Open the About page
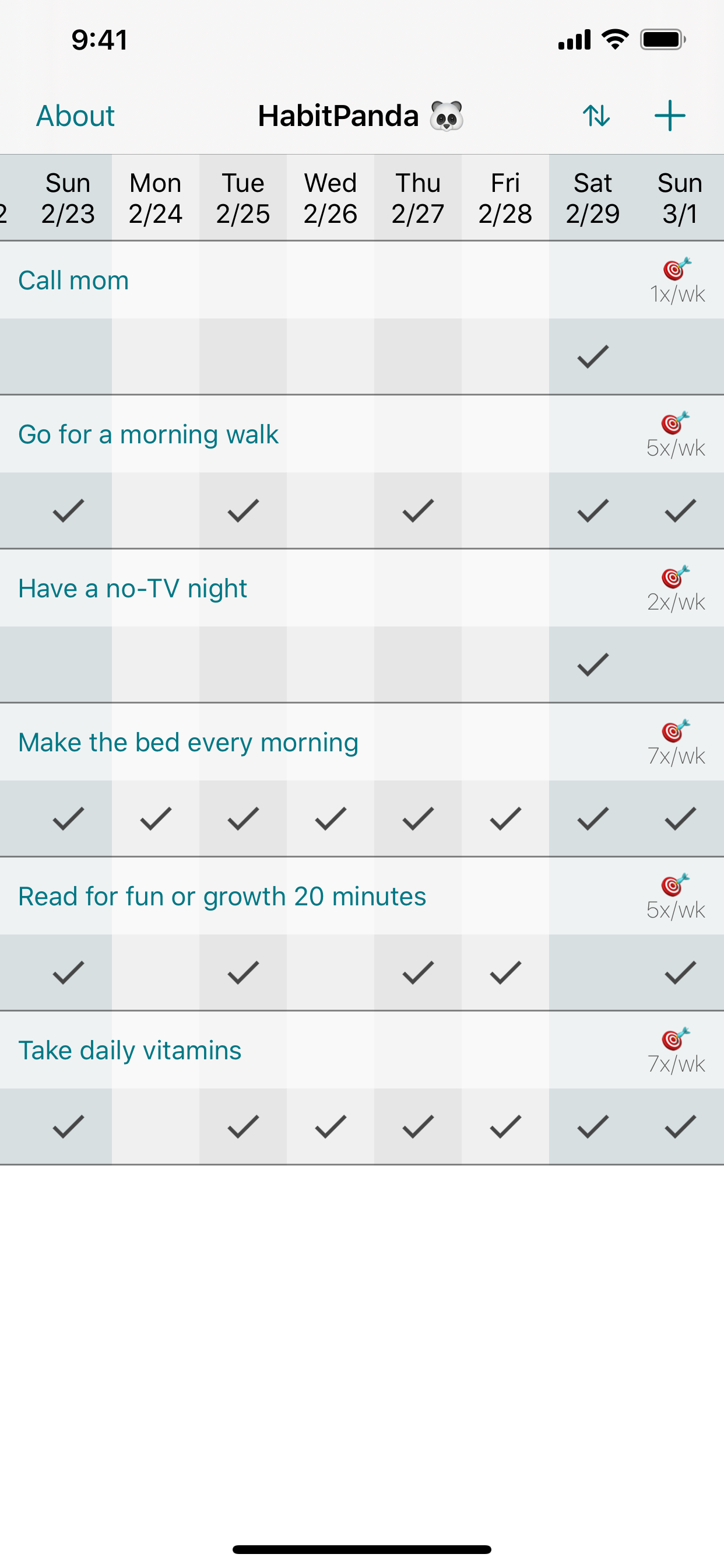The height and width of the screenshot is (1568, 724). 75,116
